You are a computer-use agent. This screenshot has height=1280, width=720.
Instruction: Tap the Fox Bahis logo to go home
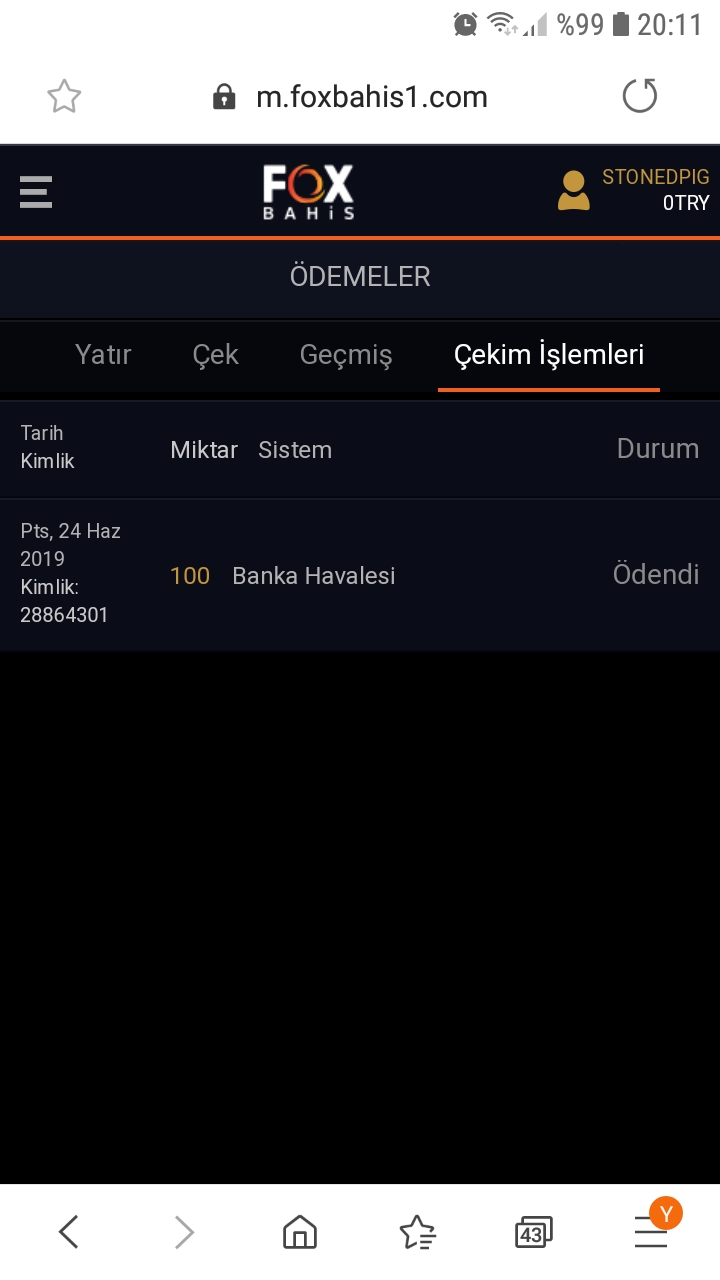(308, 192)
